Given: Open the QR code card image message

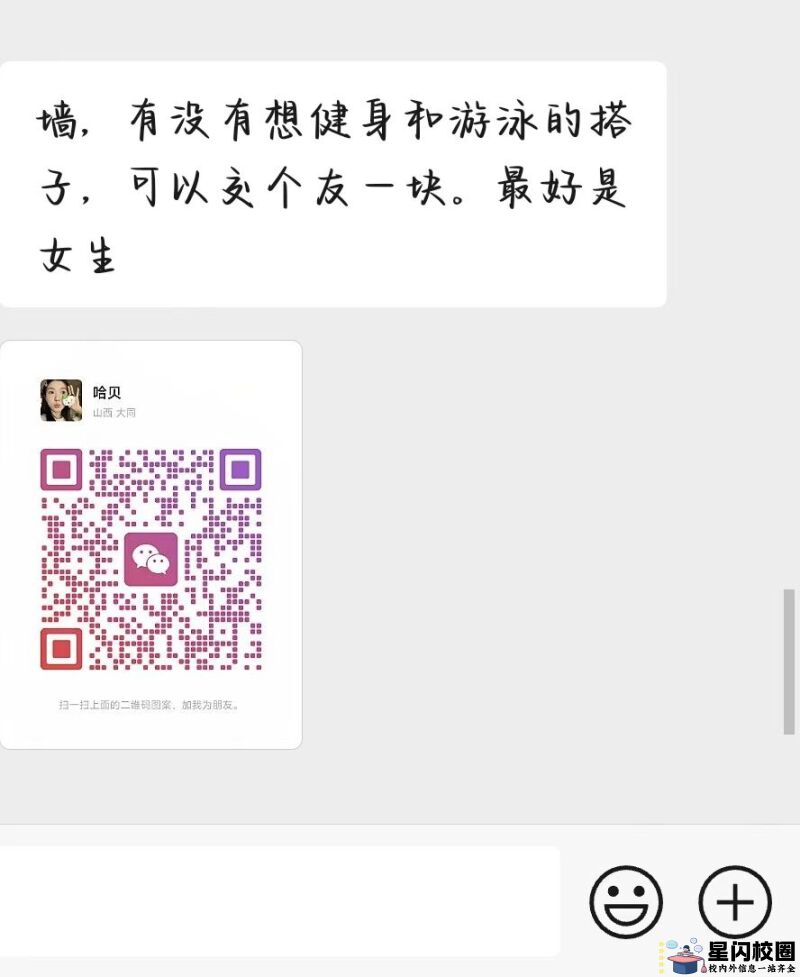Looking at the screenshot, I should tap(150, 545).
